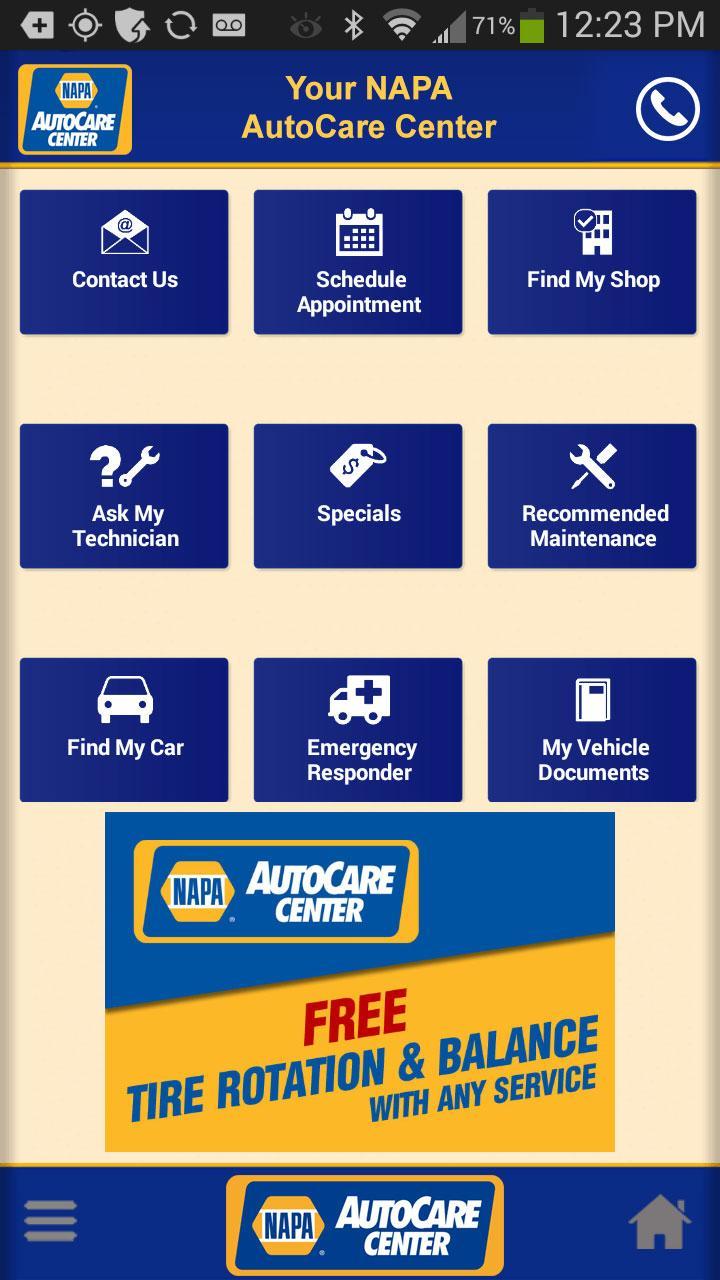Select the Schedule Appointment calendar icon
The height and width of the screenshot is (1280, 720).
pyautogui.click(x=358, y=234)
